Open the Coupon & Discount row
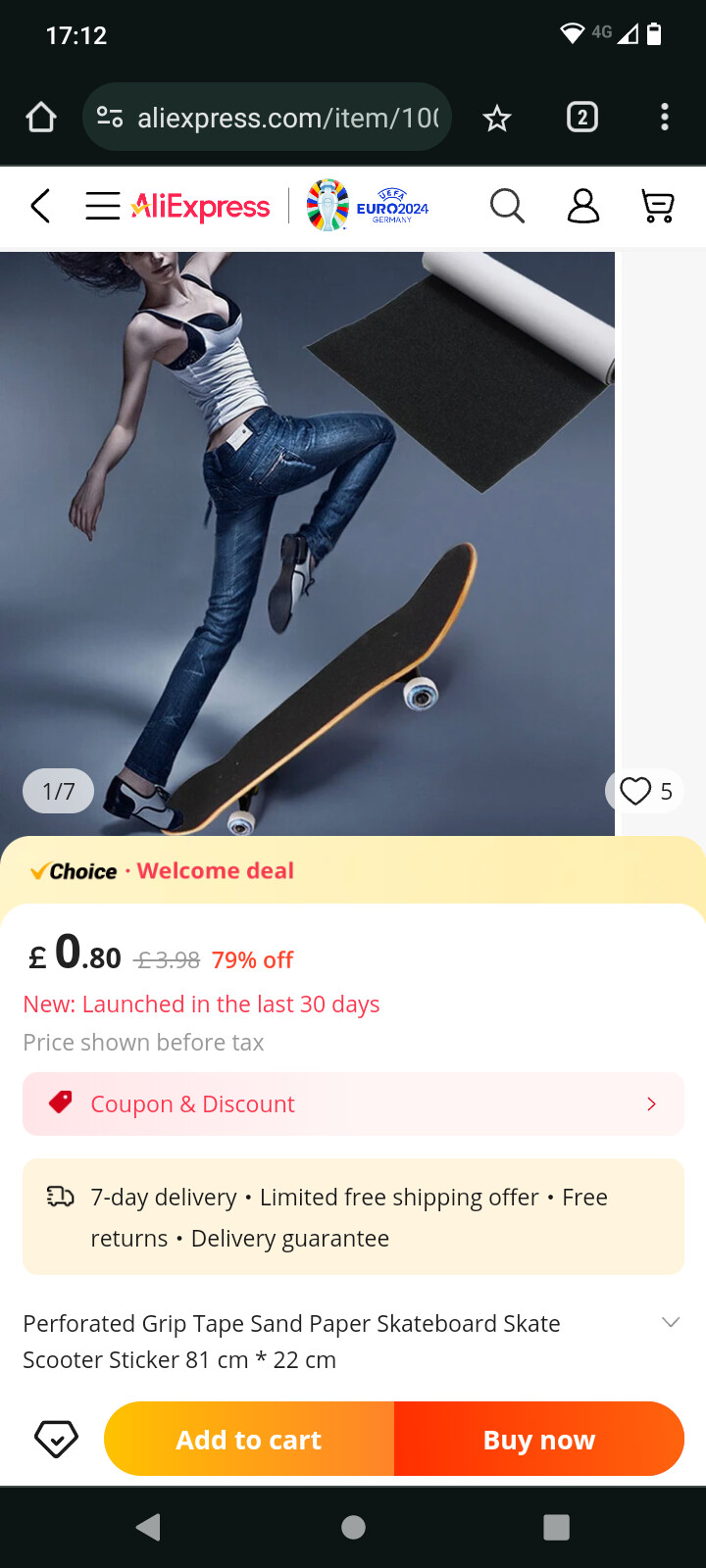706x1568 pixels. pyautogui.click(x=353, y=1104)
